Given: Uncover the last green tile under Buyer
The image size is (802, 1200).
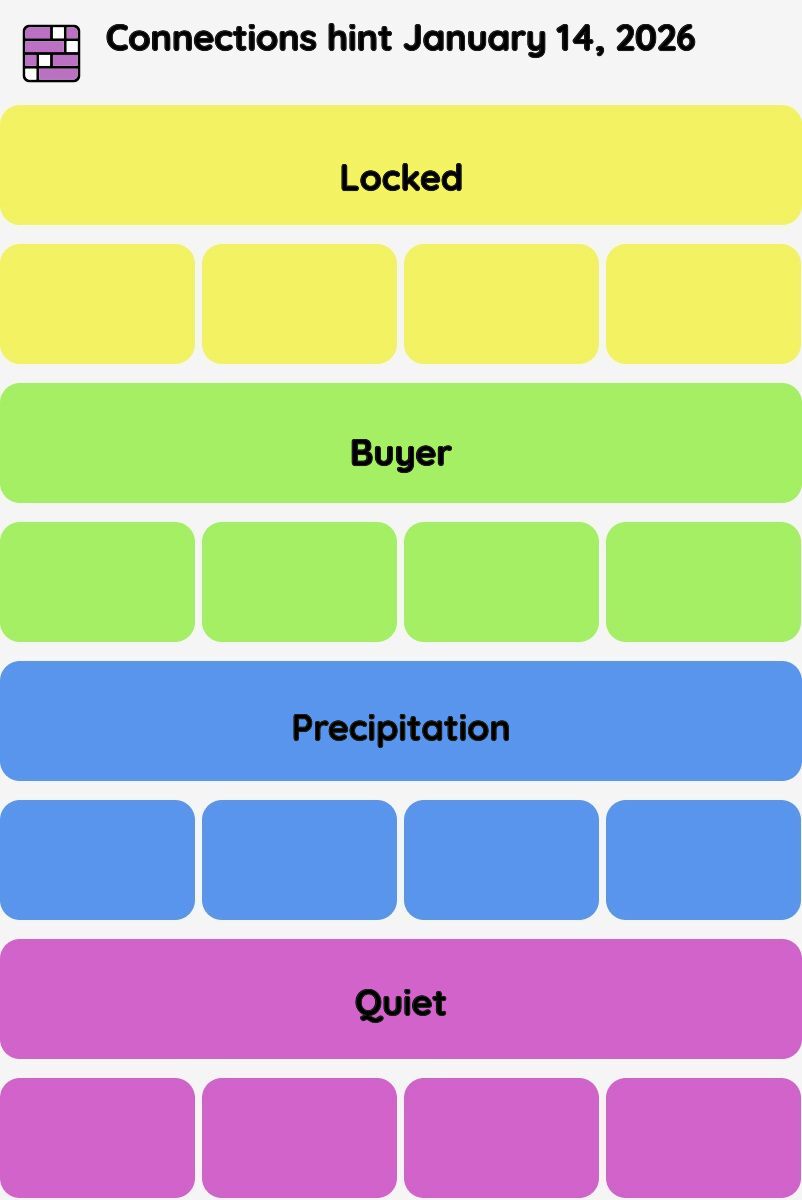Looking at the screenshot, I should click(703, 582).
